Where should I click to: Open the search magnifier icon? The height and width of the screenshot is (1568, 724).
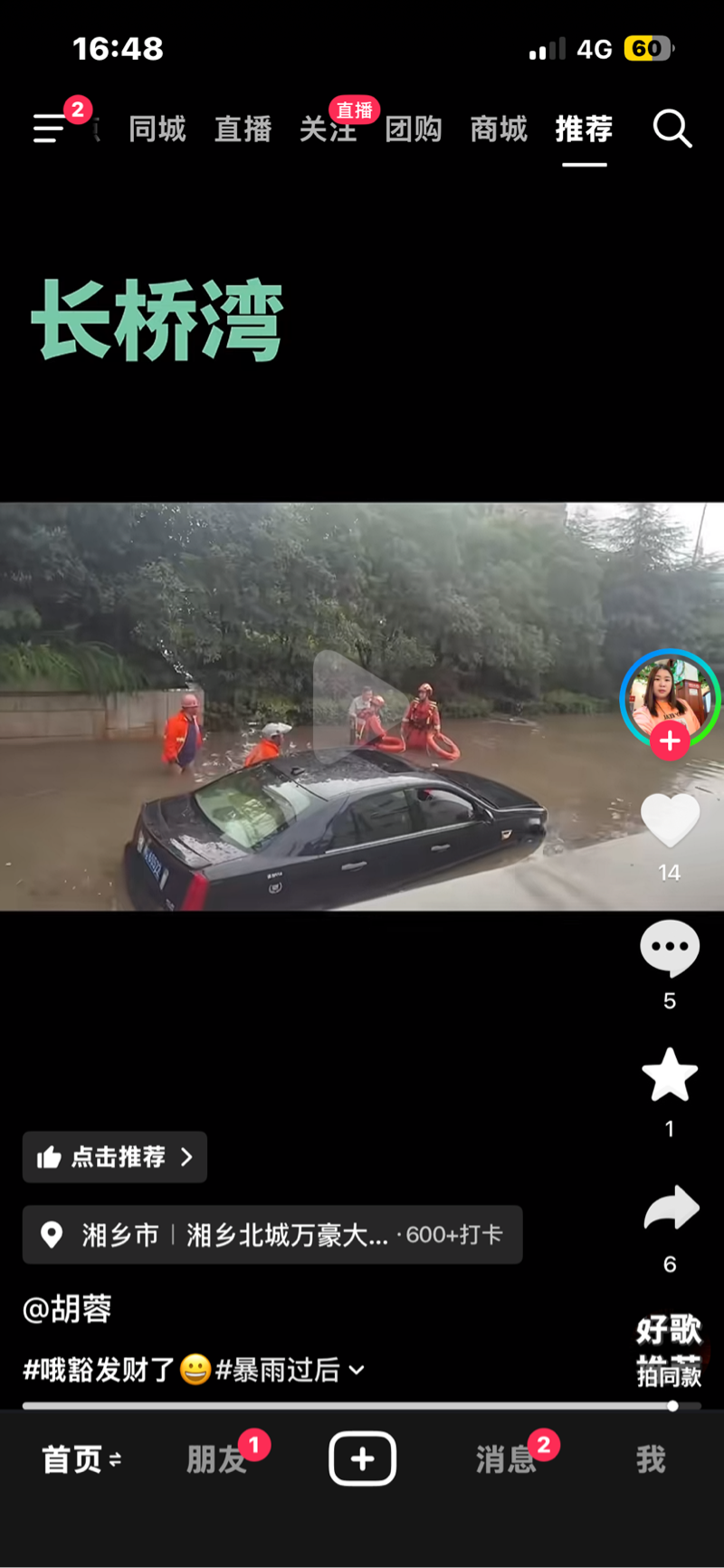coord(672,129)
